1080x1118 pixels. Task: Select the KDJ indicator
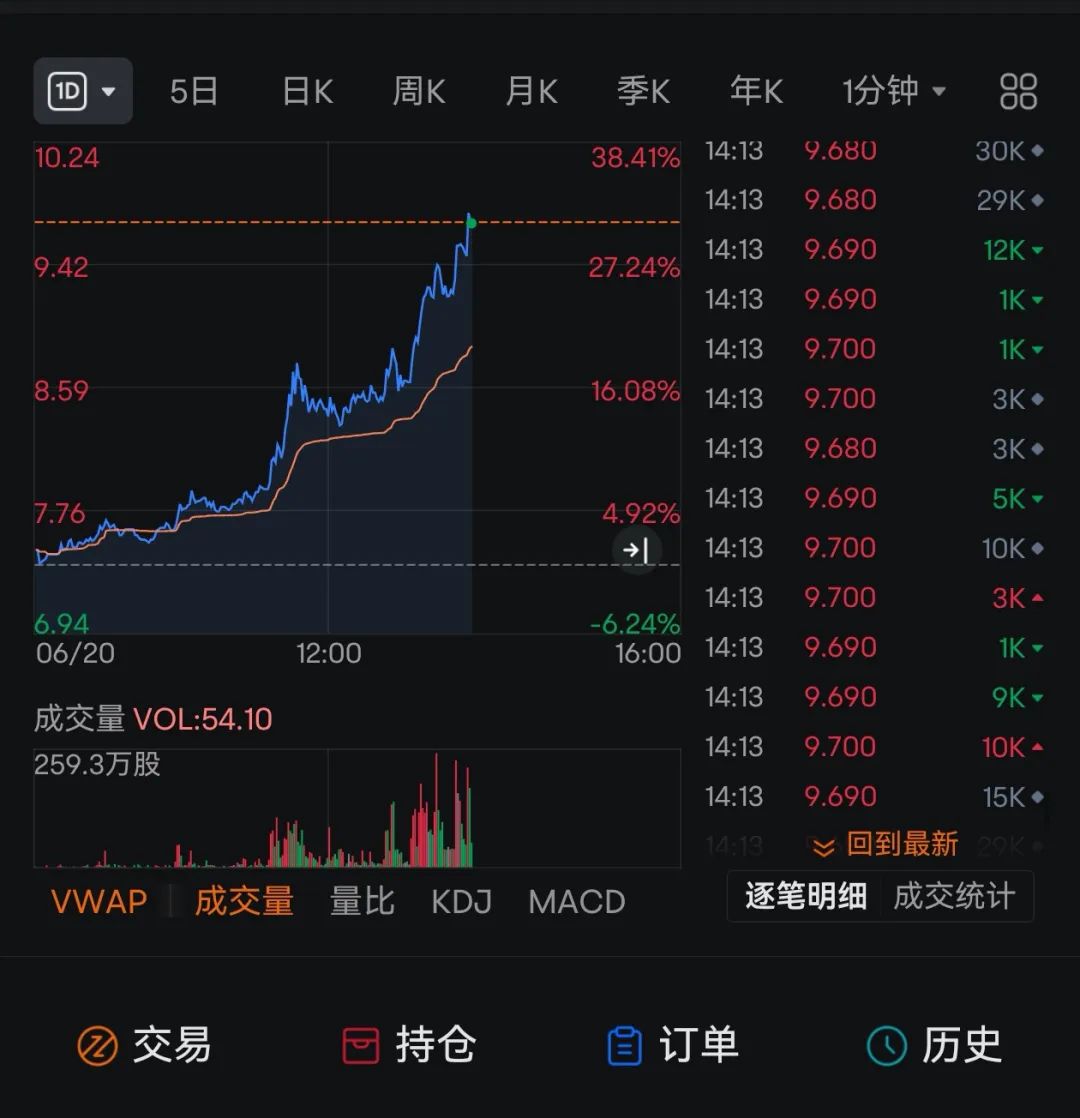461,901
